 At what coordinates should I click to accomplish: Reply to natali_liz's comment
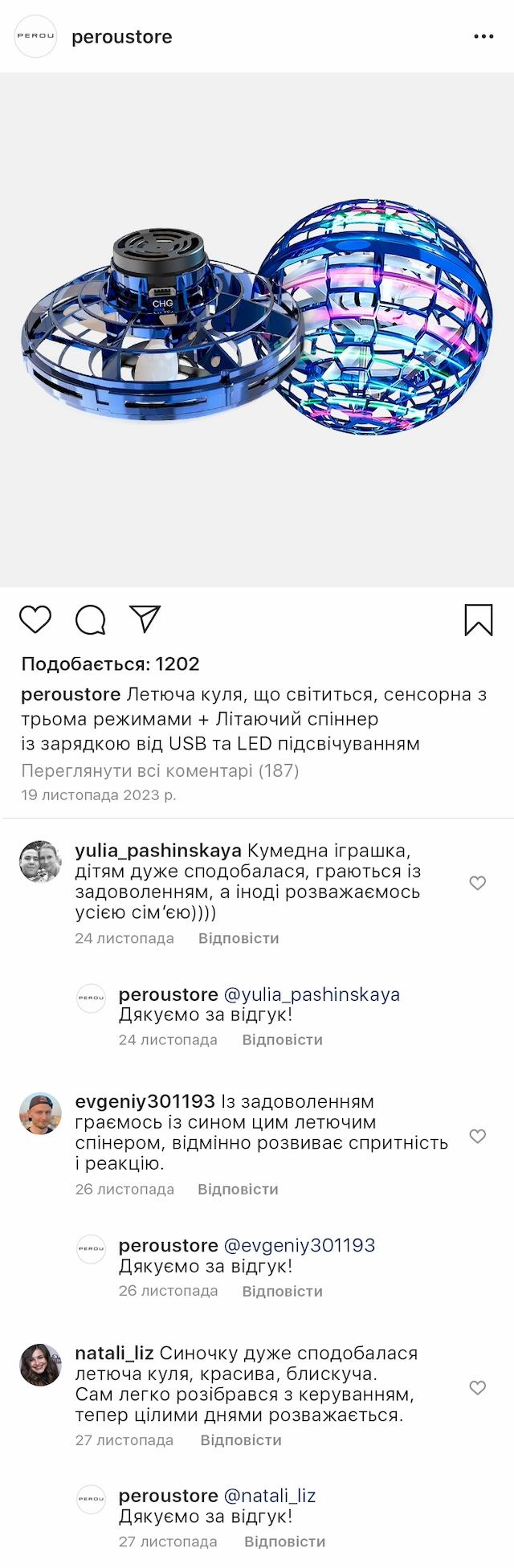click(x=241, y=1440)
